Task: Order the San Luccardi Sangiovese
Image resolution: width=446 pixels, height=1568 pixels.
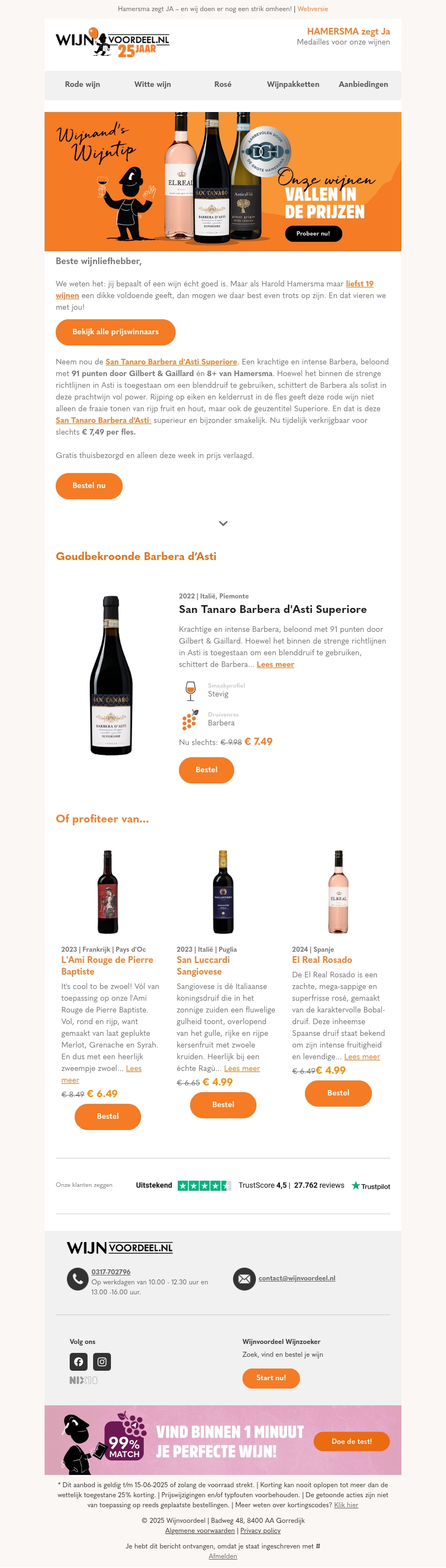Action: coord(222,1105)
